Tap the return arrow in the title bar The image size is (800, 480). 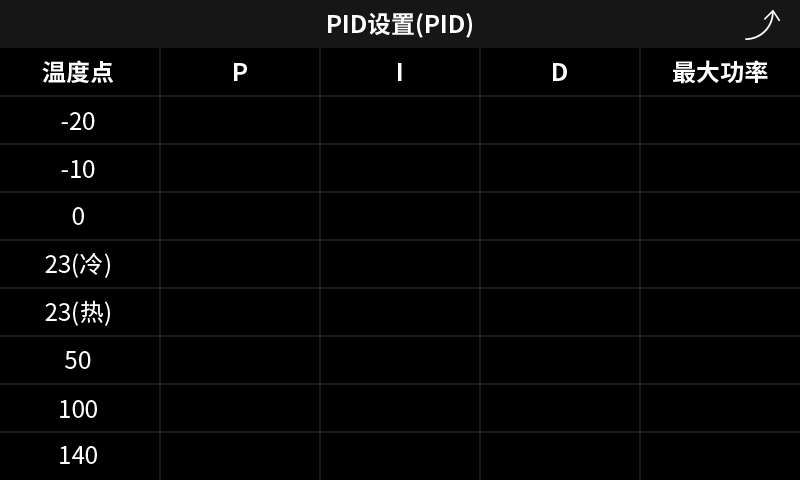[762, 23]
